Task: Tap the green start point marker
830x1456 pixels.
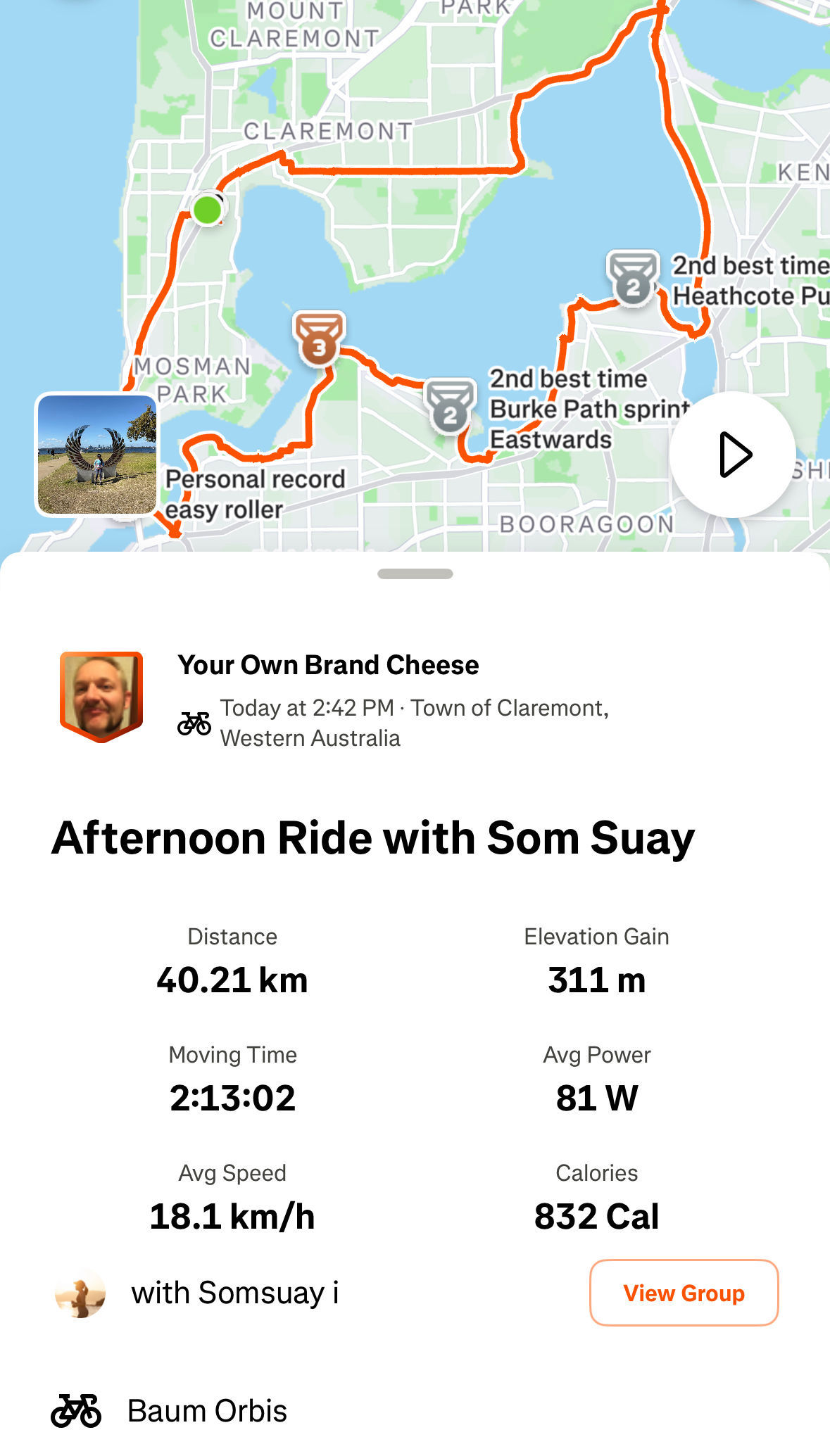Action: (208, 210)
